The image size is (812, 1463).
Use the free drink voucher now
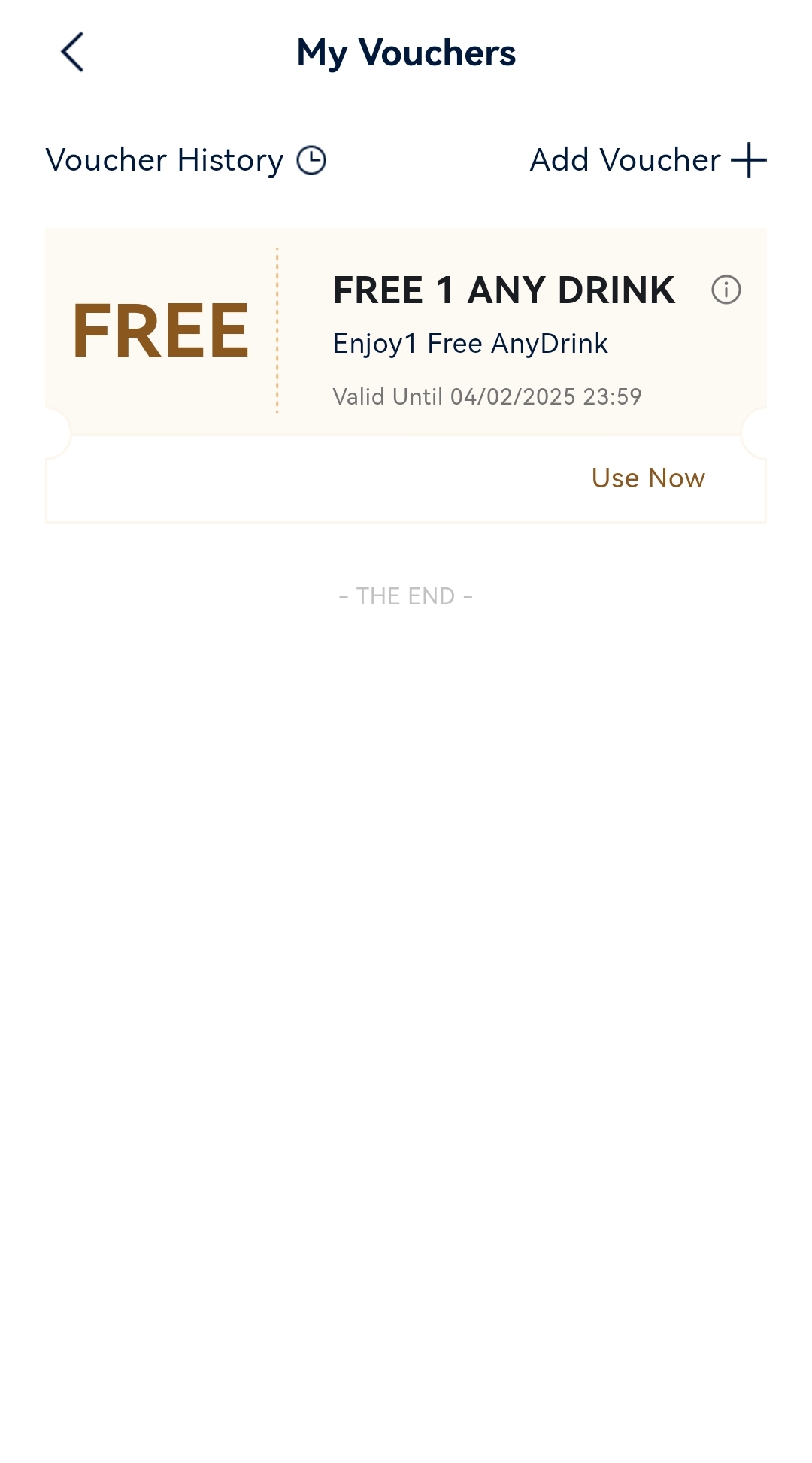(647, 478)
